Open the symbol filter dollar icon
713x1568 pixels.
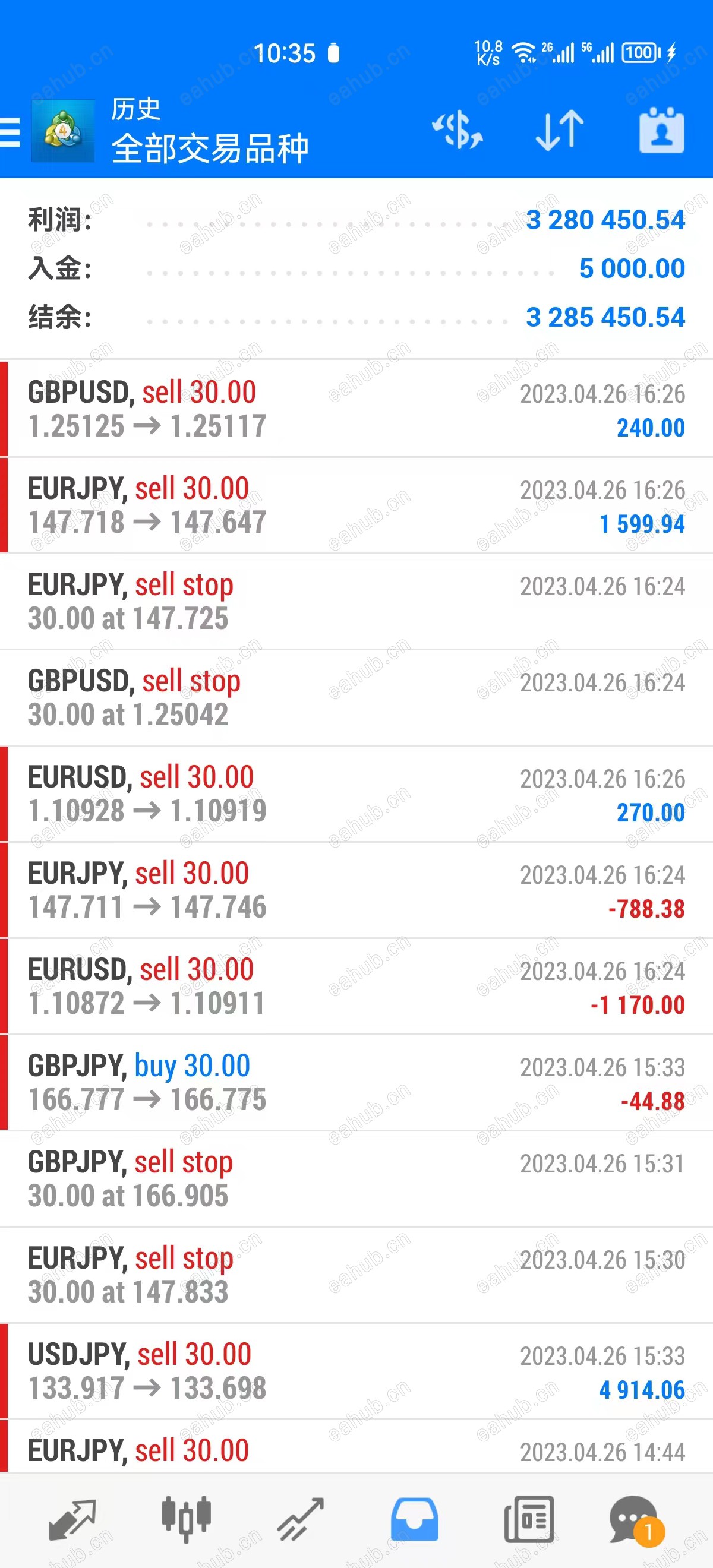(458, 129)
